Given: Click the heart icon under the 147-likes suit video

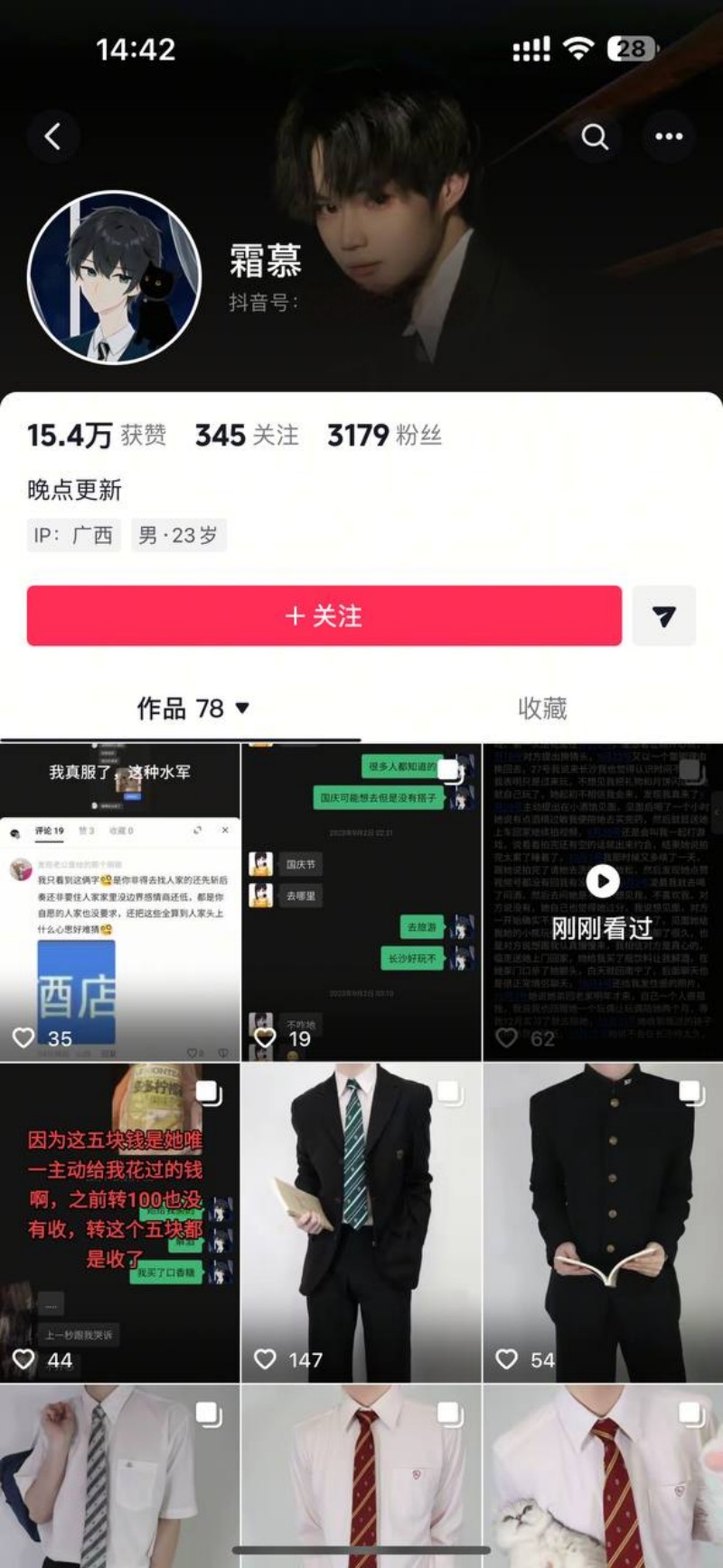Looking at the screenshot, I should [x=265, y=1358].
